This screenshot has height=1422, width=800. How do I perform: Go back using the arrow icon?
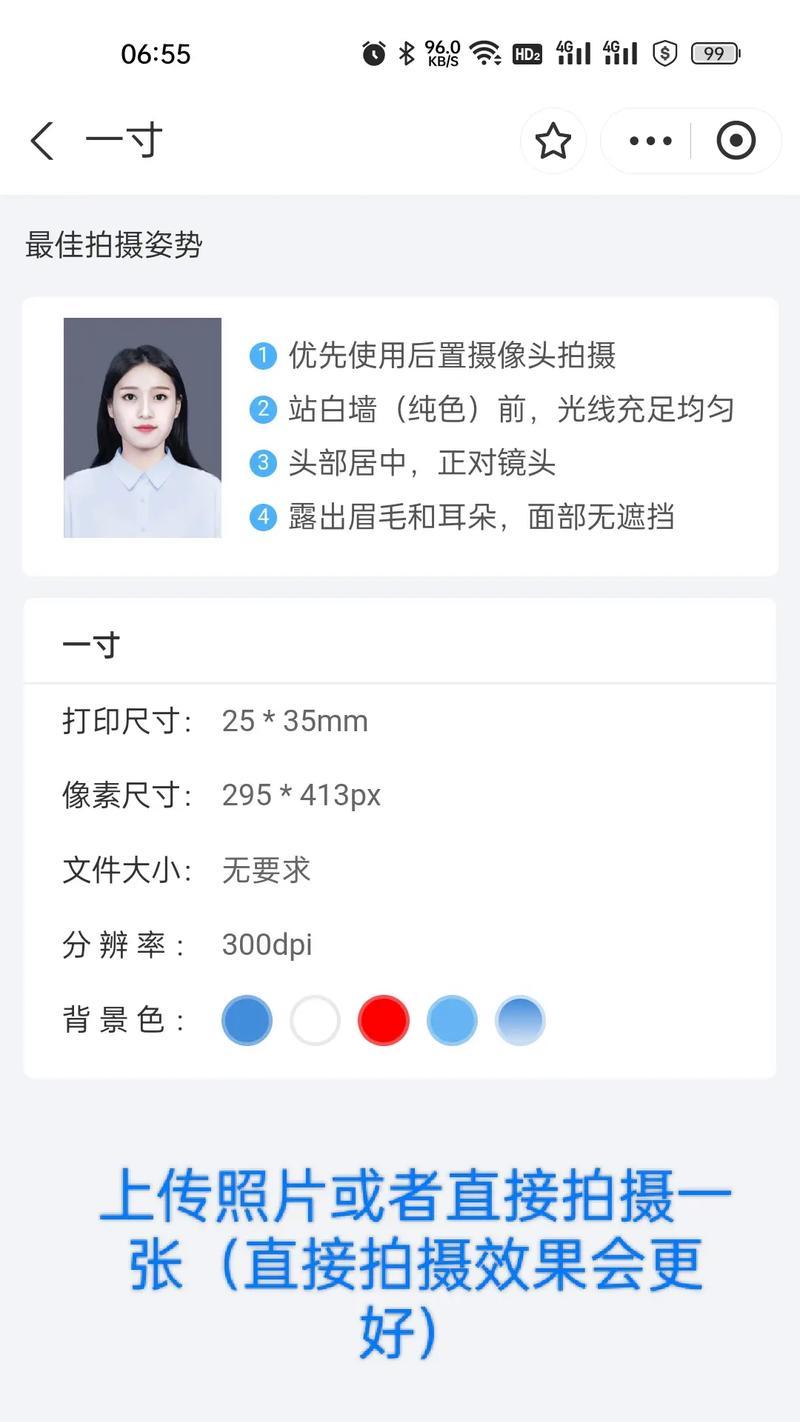[x=42, y=141]
